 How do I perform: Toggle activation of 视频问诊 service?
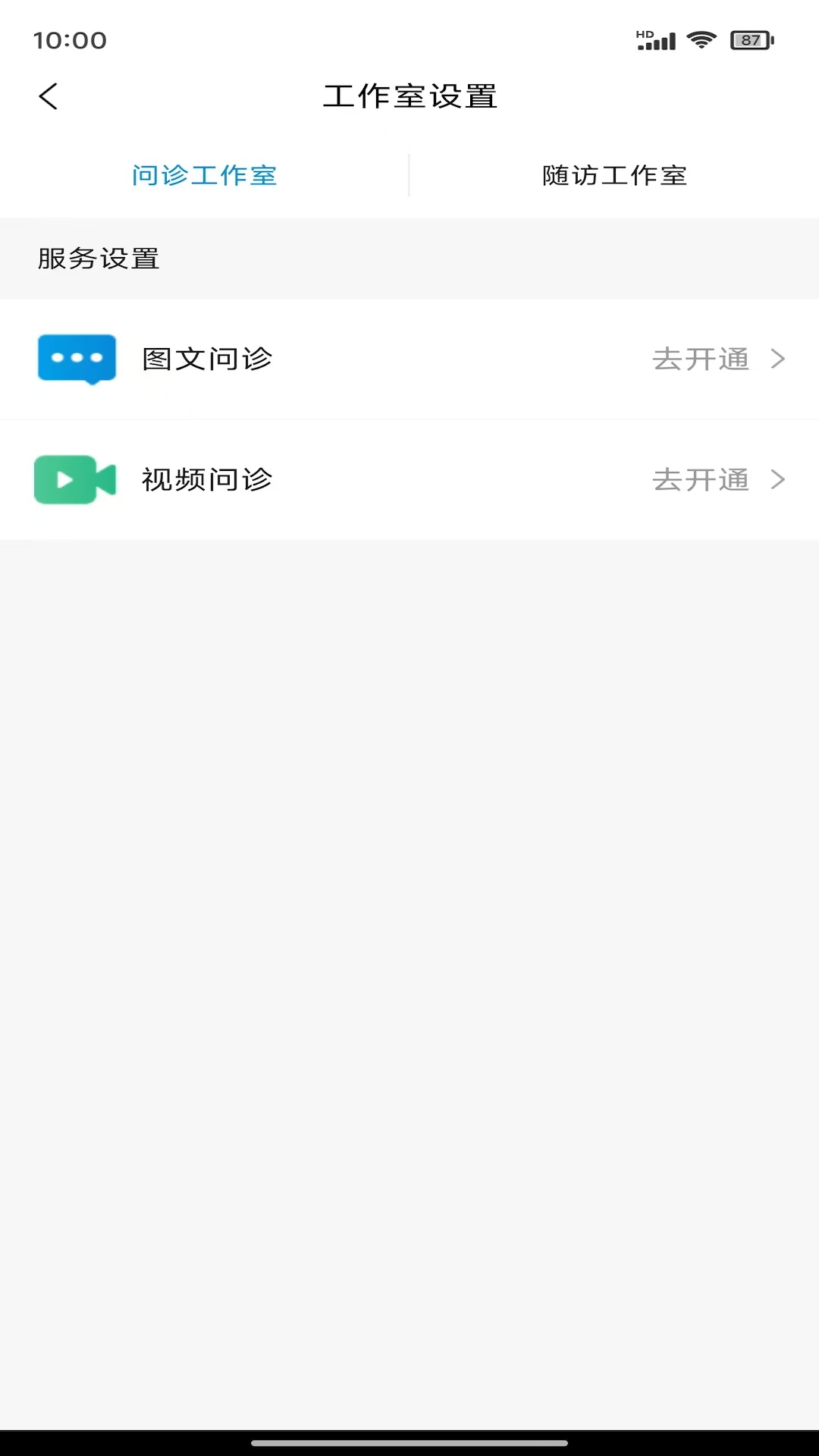(x=701, y=479)
